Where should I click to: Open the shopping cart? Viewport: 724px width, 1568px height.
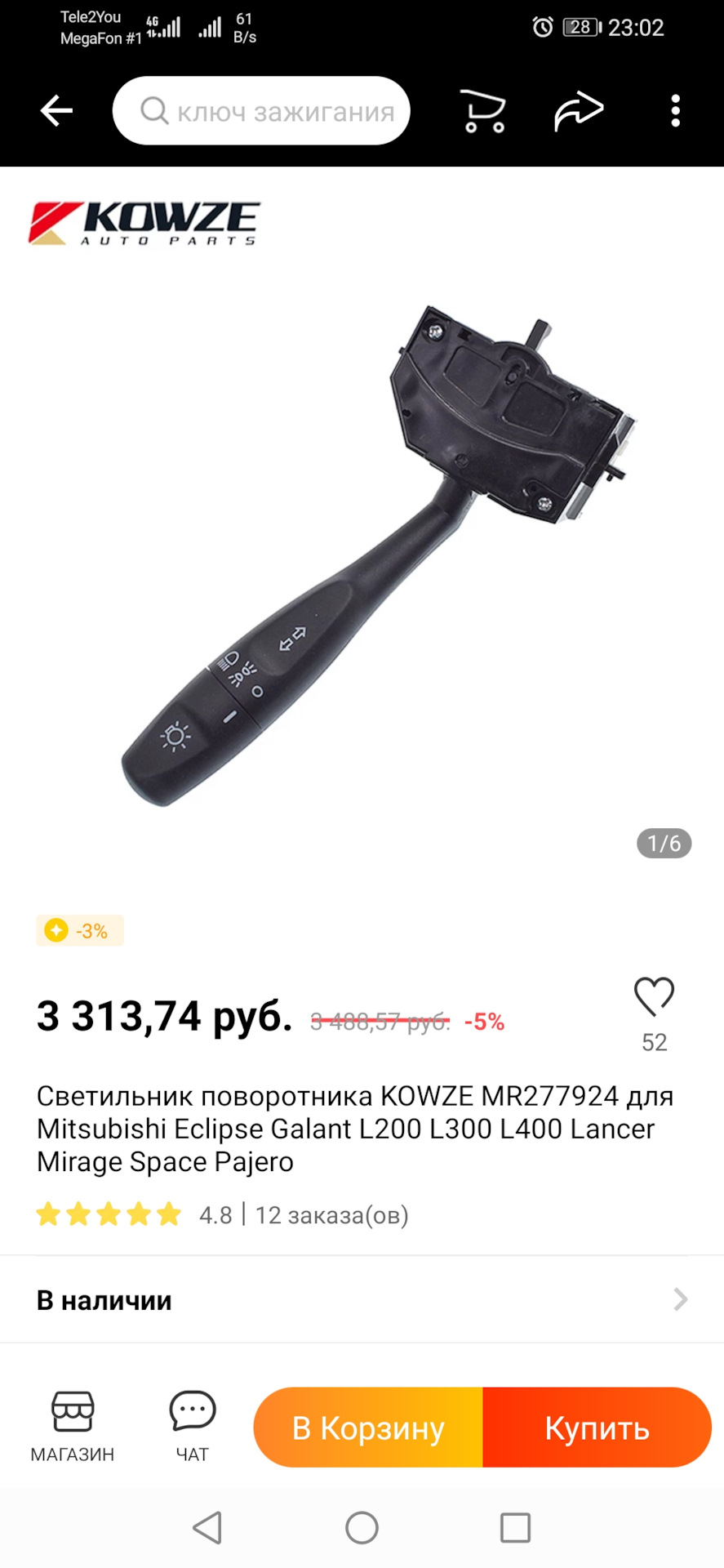pos(483,110)
